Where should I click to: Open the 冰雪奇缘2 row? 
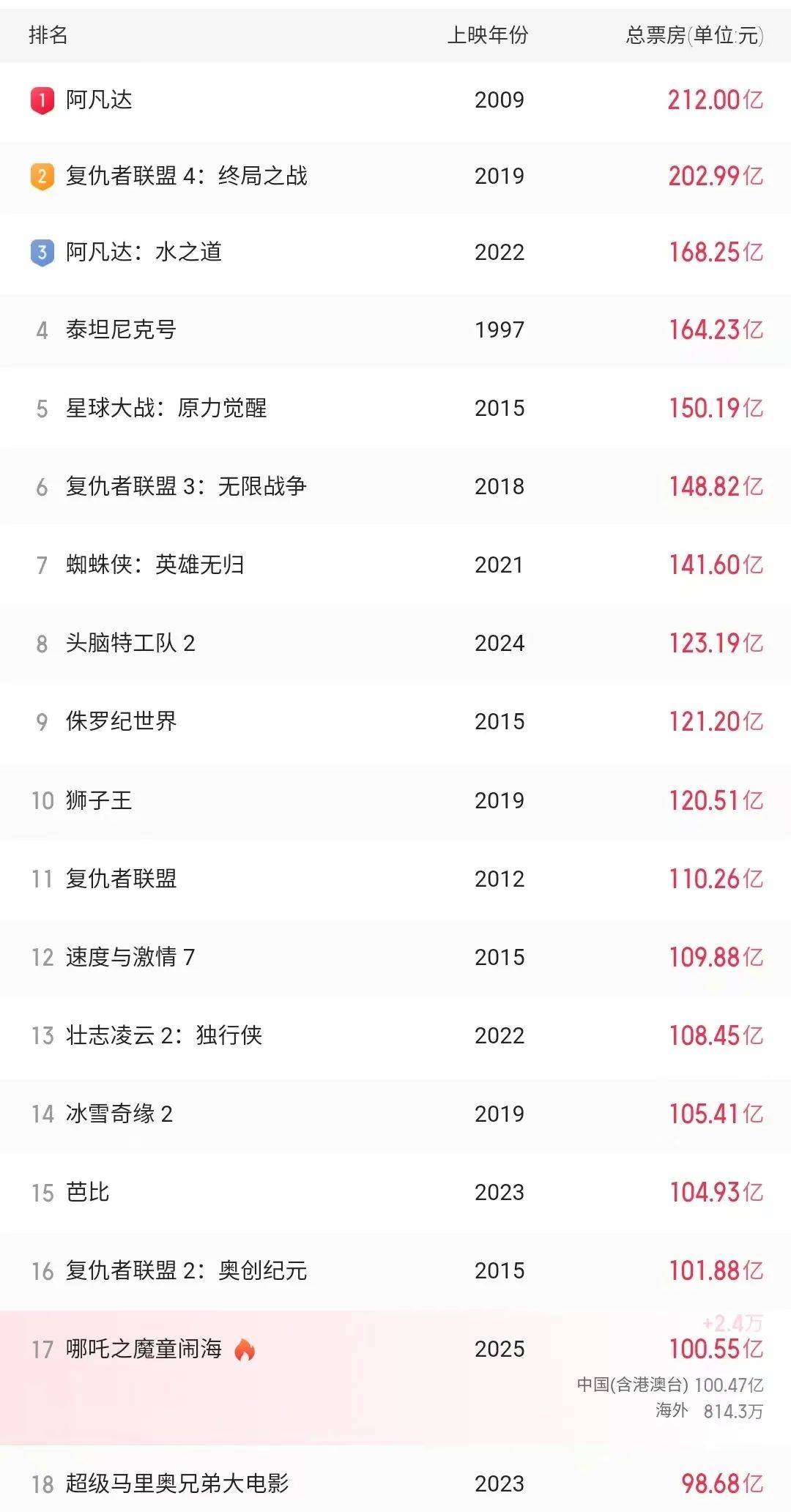pyautogui.click(x=395, y=1114)
